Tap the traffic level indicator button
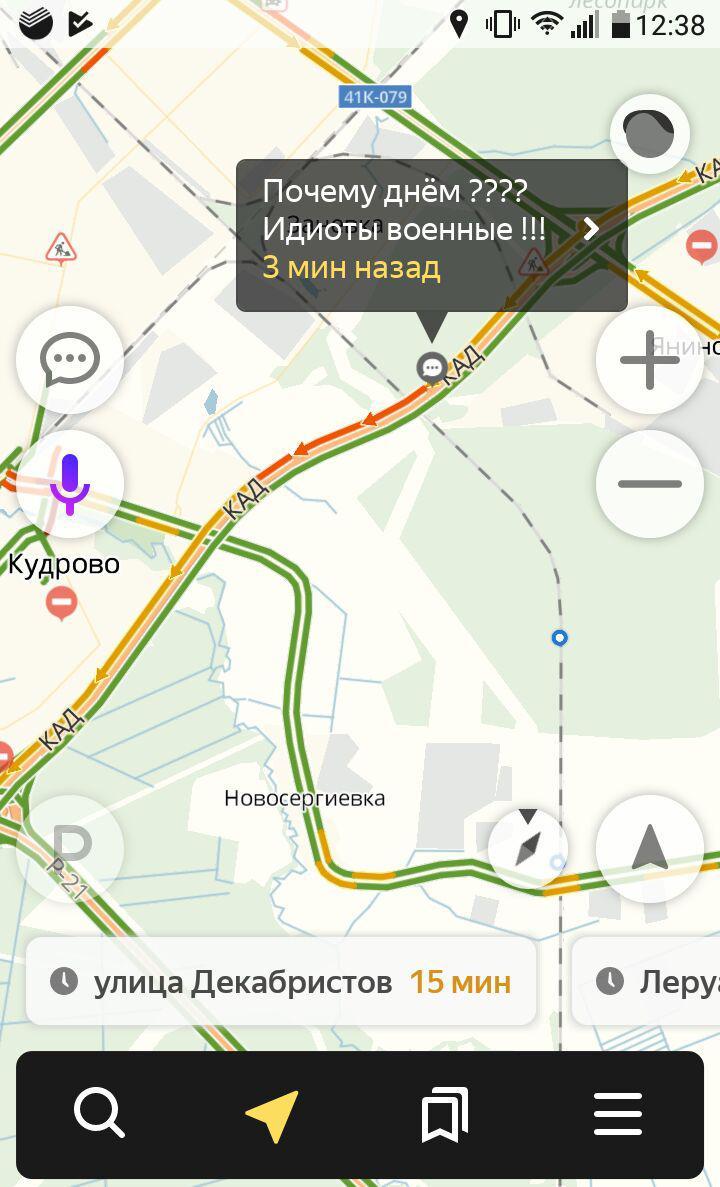This screenshot has width=720, height=1187. [x=650, y=133]
